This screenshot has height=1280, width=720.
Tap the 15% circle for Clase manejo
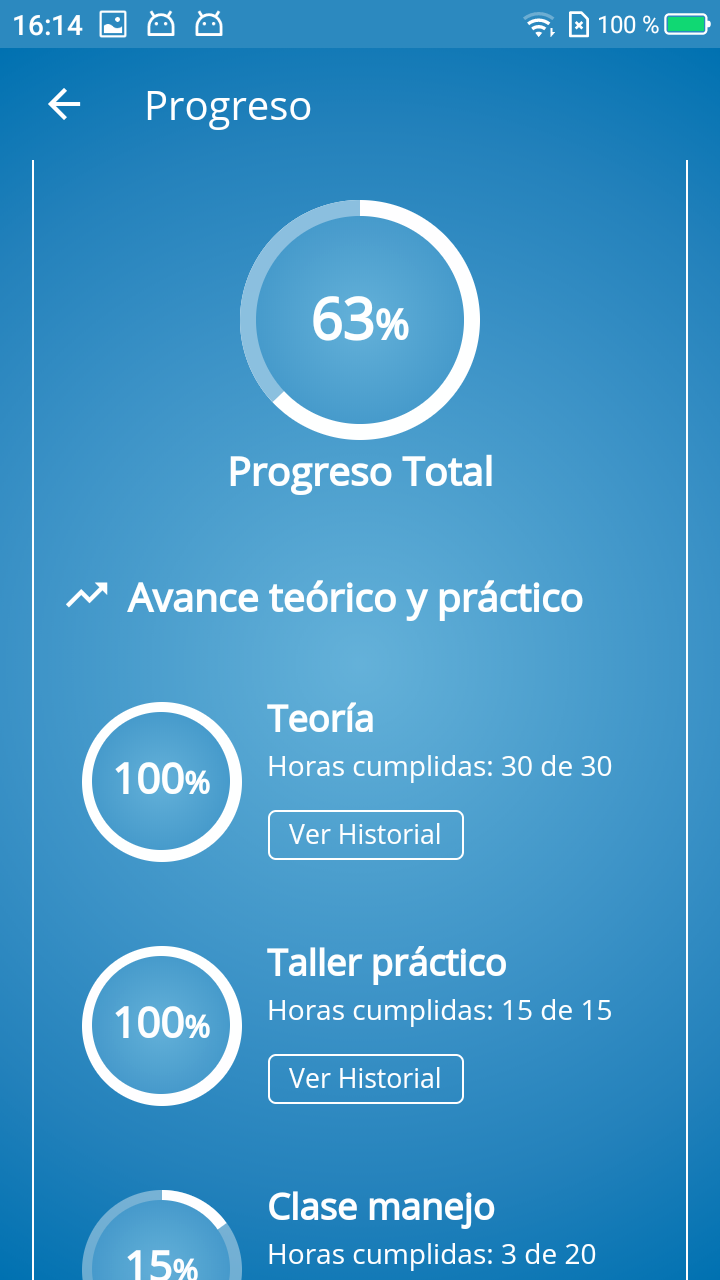(161, 1255)
